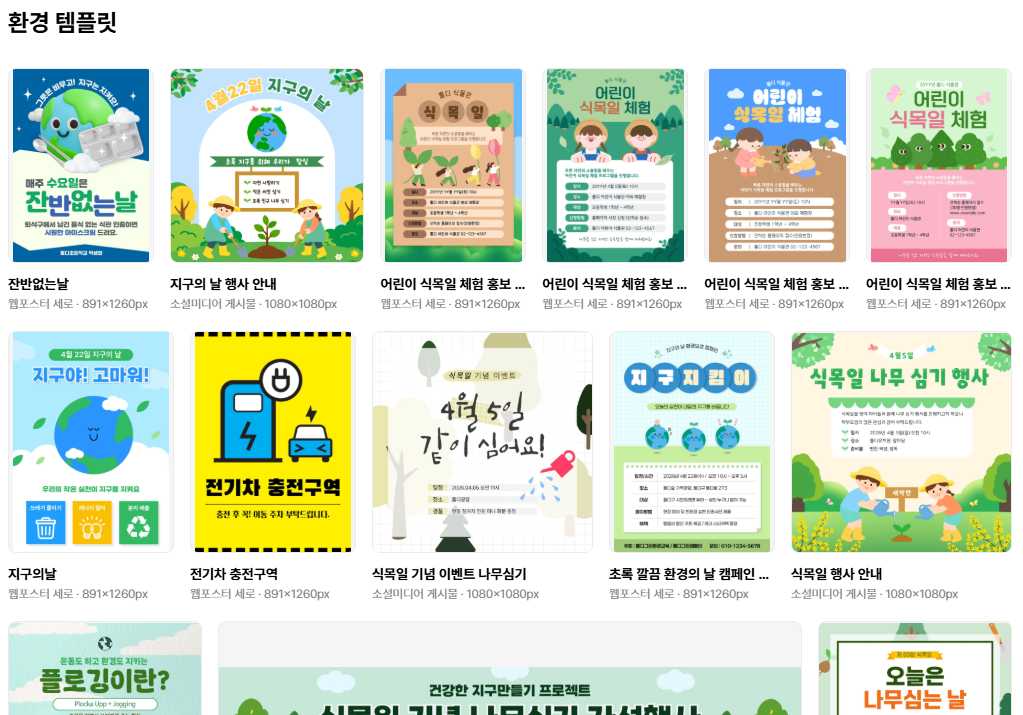This screenshot has height=715, width=1023.
Task: Select the 플로깅이란? template
Action: click(105, 668)
